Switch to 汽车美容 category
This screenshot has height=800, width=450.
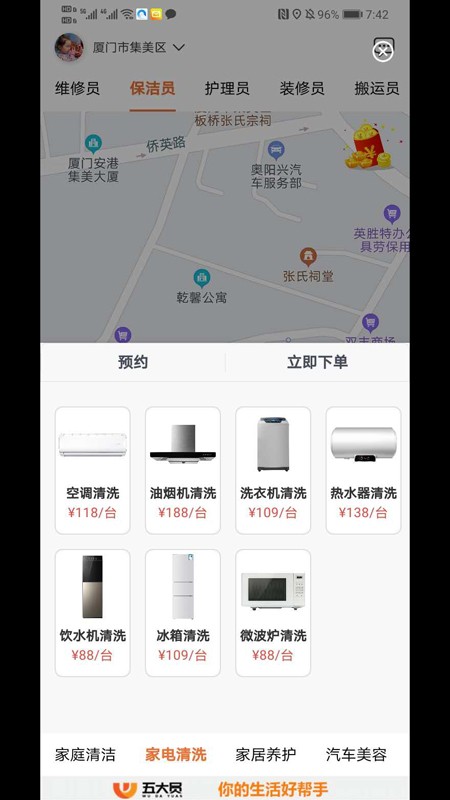click(x=356, y=755)
